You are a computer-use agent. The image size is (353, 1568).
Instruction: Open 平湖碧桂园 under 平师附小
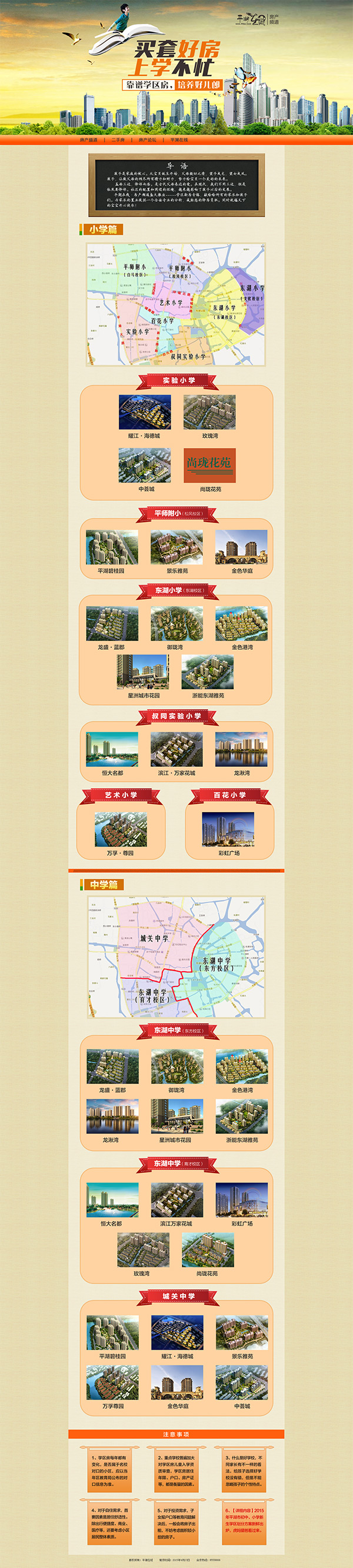(x=111, y=547)
